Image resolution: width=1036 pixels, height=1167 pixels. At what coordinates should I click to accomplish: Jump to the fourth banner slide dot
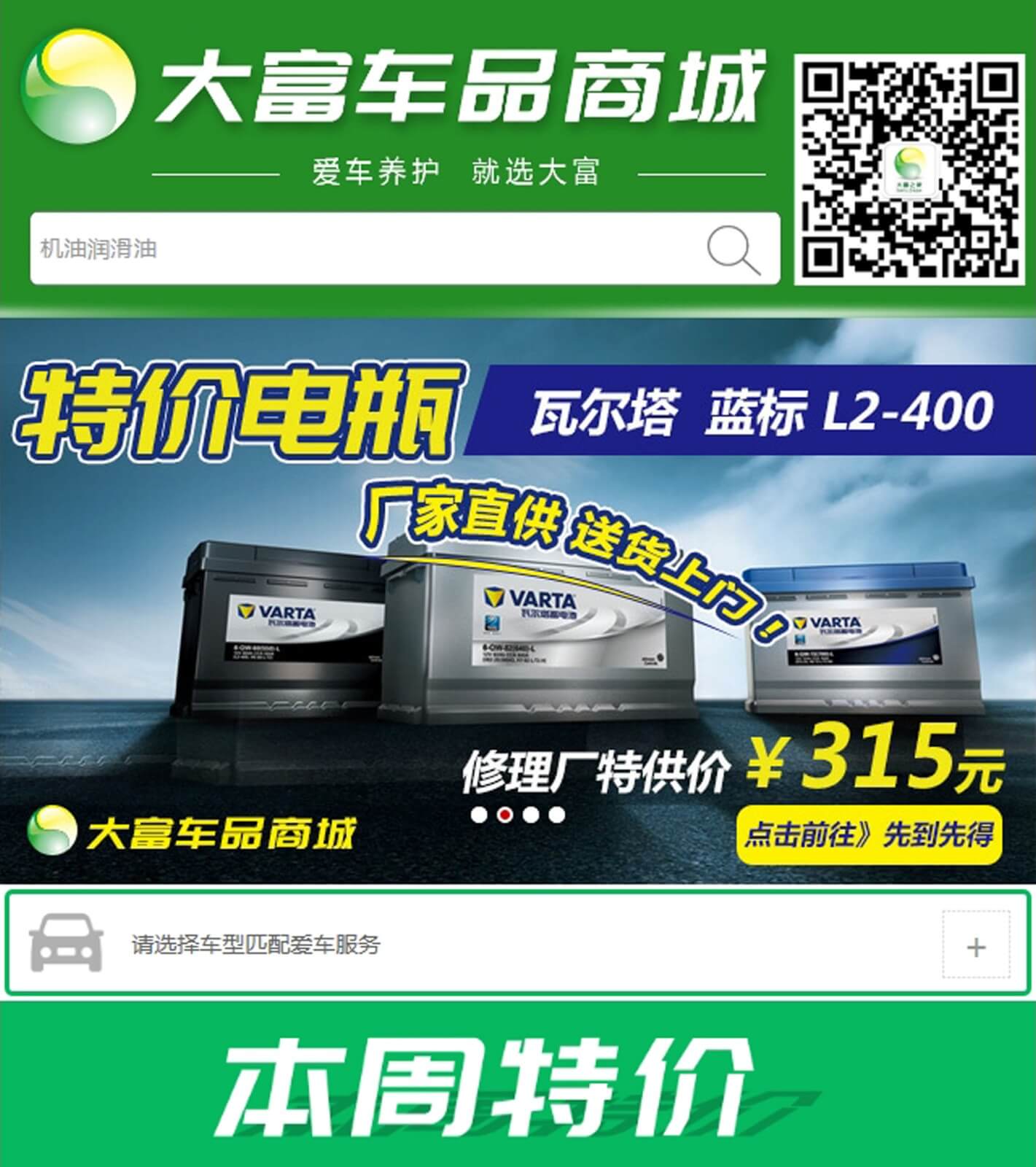click(557, 815)
